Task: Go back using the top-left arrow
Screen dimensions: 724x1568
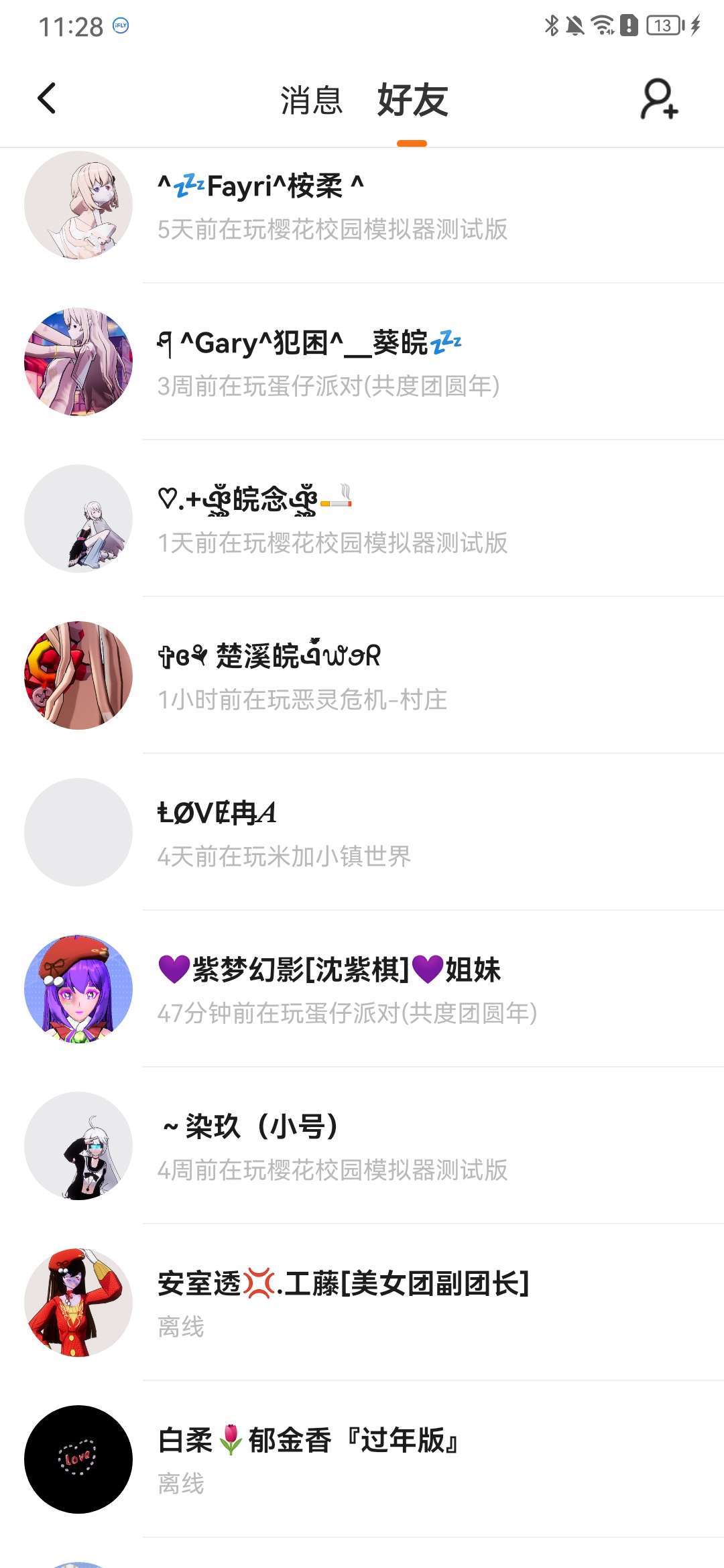Action: click(x=47, y=99)
